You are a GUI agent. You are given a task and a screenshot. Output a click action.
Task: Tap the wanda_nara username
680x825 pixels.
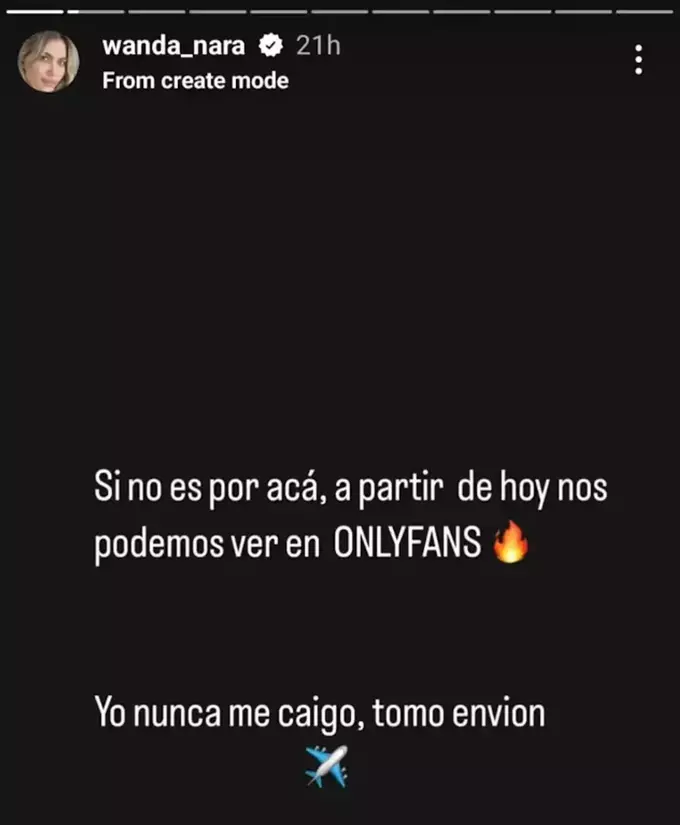[x=175, y=45]
